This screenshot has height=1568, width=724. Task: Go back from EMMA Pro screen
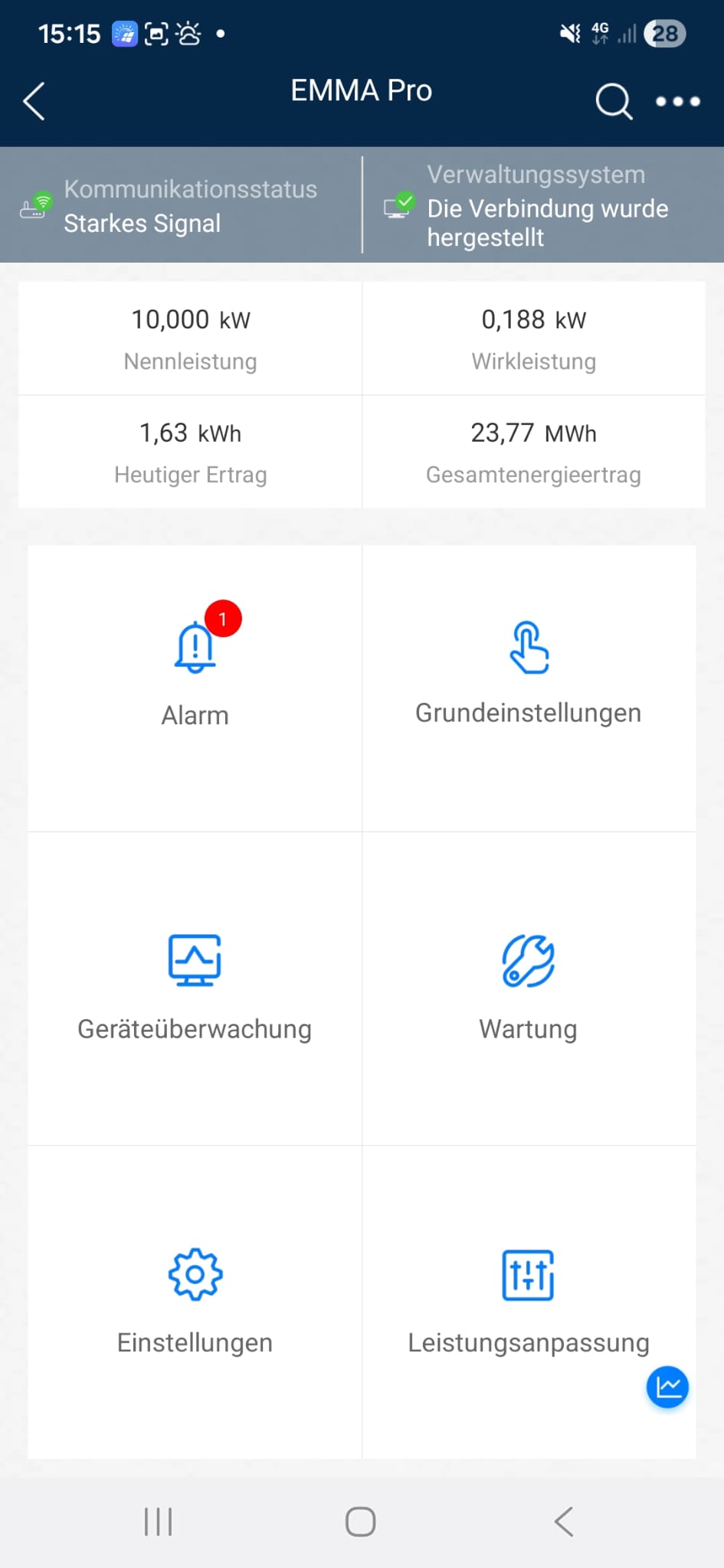click(x=34, y=101)
